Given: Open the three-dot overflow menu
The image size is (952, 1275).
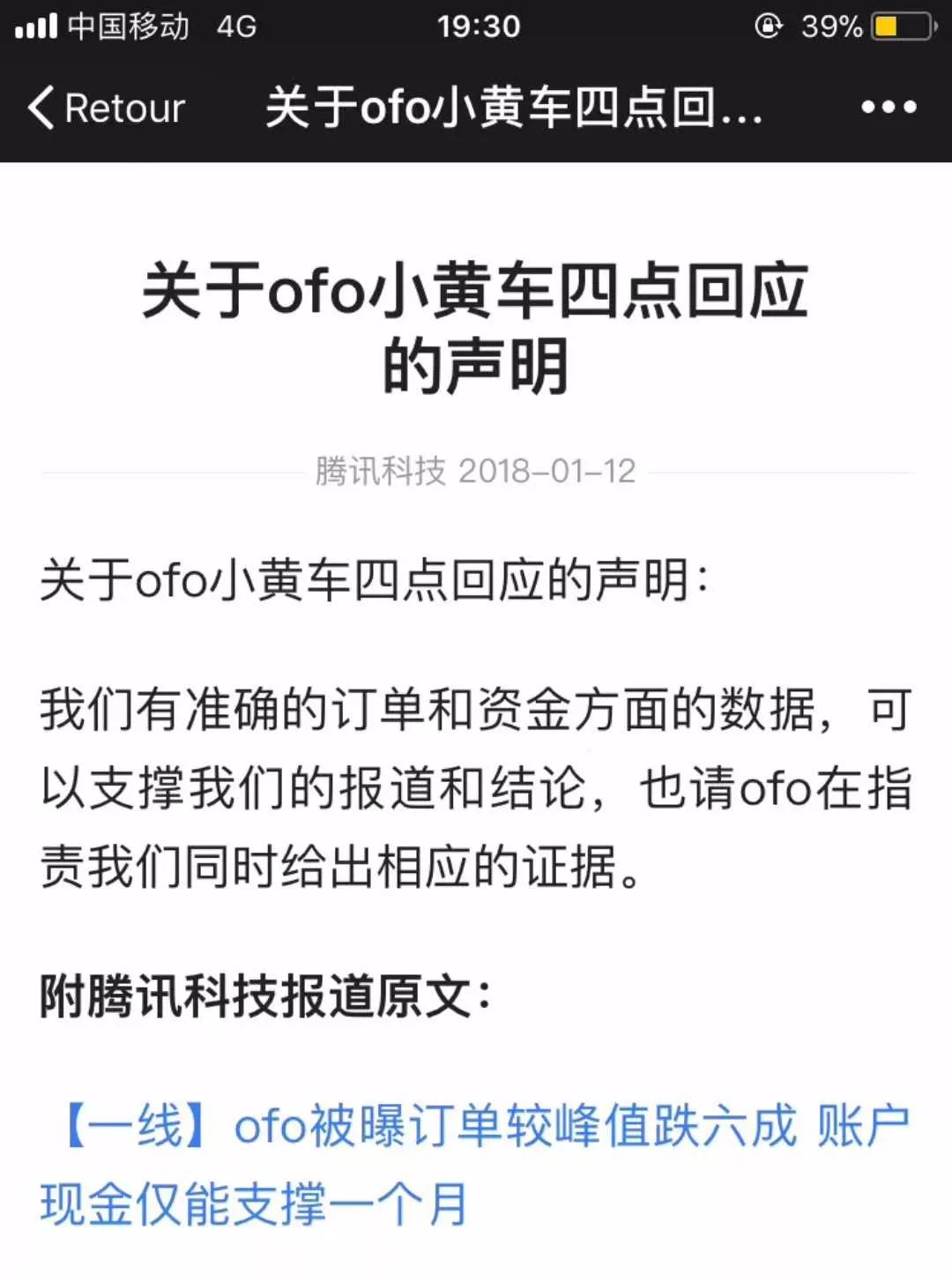Looking at the screenshot, I should pyautogui.click(x=889, y=108).
